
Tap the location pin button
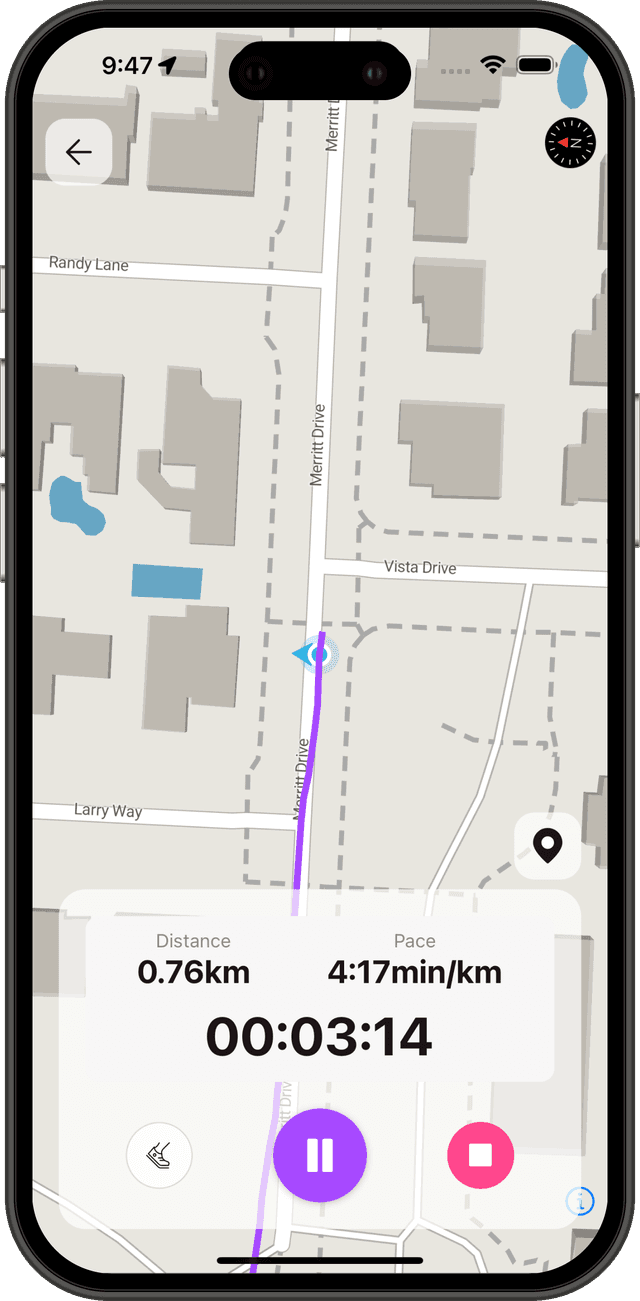coord(547,846)
